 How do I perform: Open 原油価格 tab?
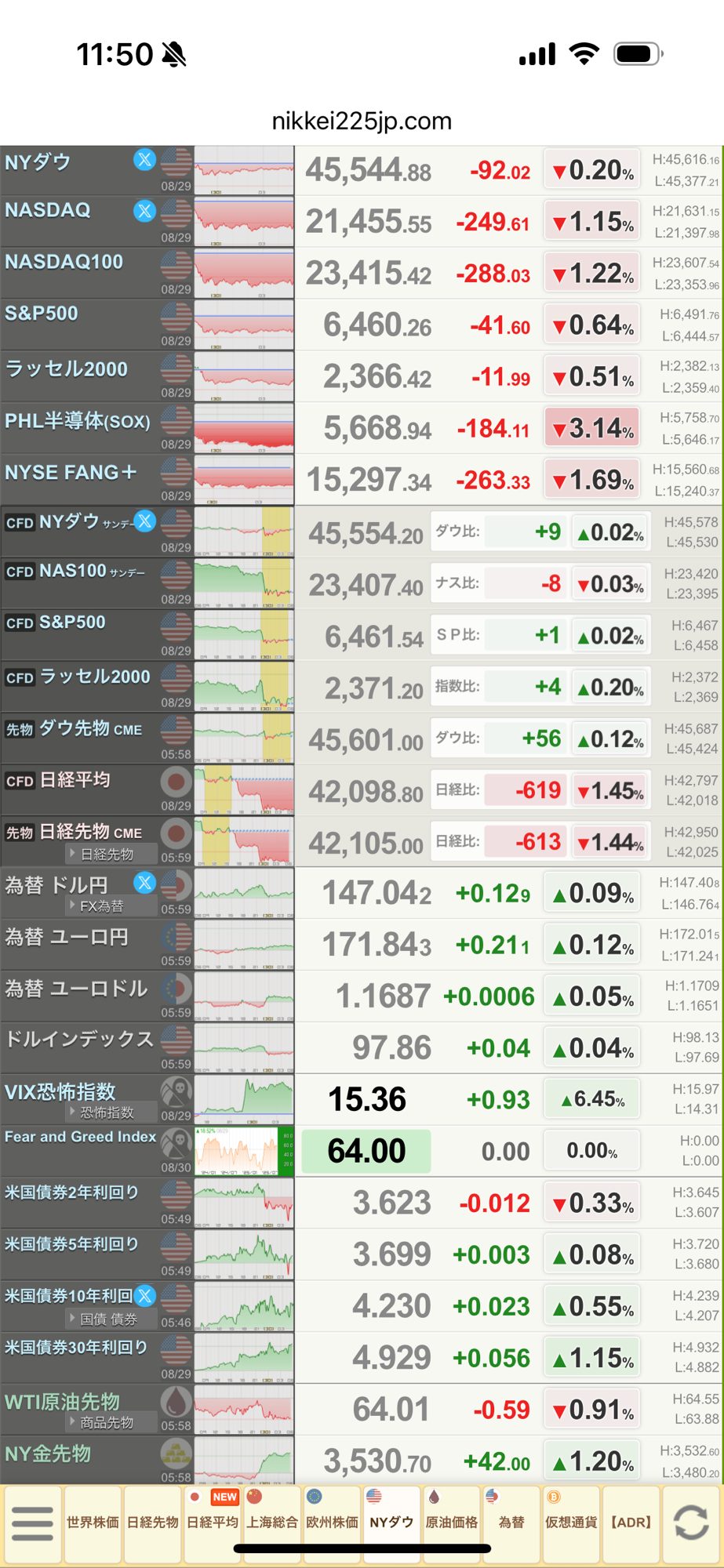pyautogui.click(x=451, y=1523)
